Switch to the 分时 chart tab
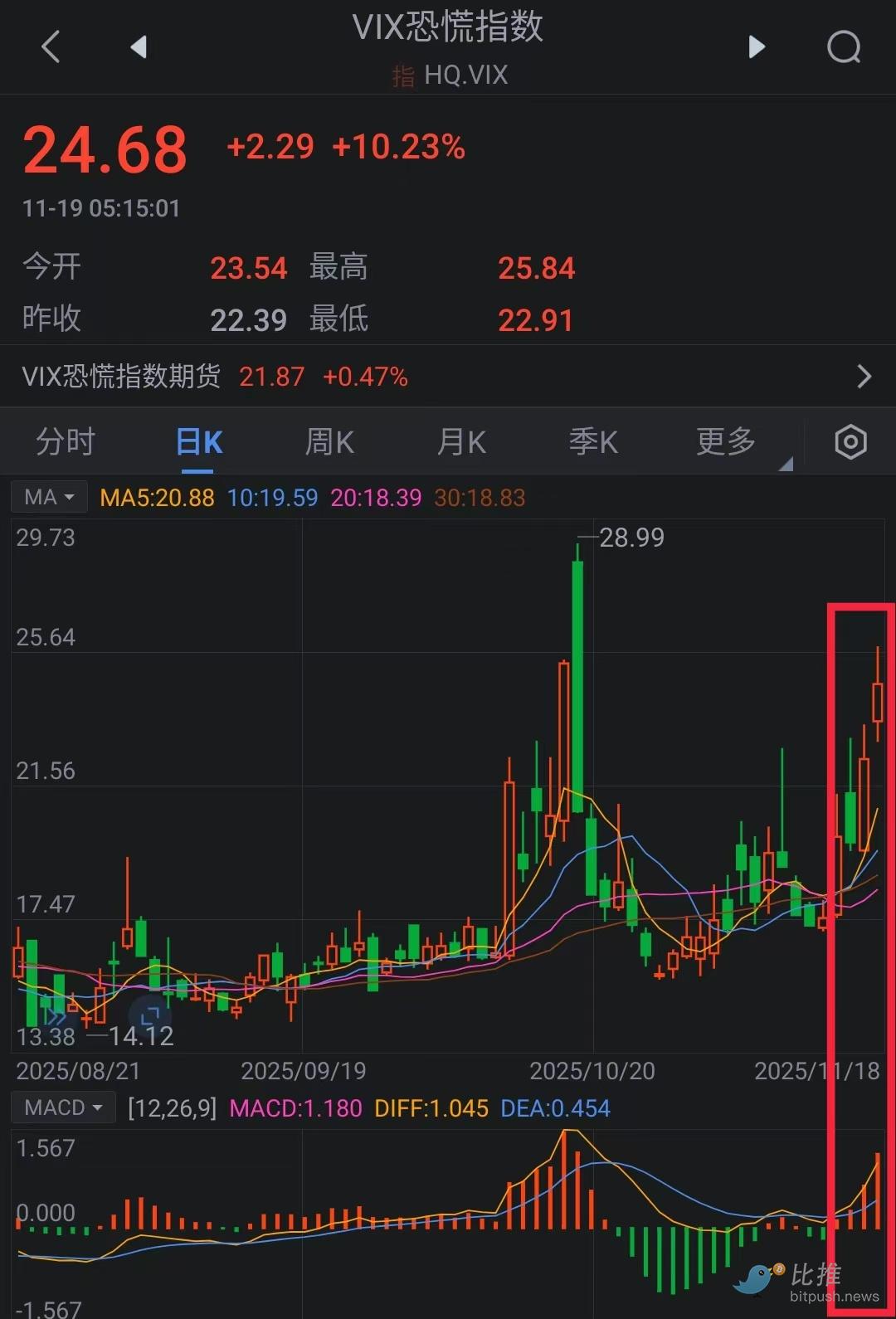This screenshot has width=896, height=1319. [66, 442]
